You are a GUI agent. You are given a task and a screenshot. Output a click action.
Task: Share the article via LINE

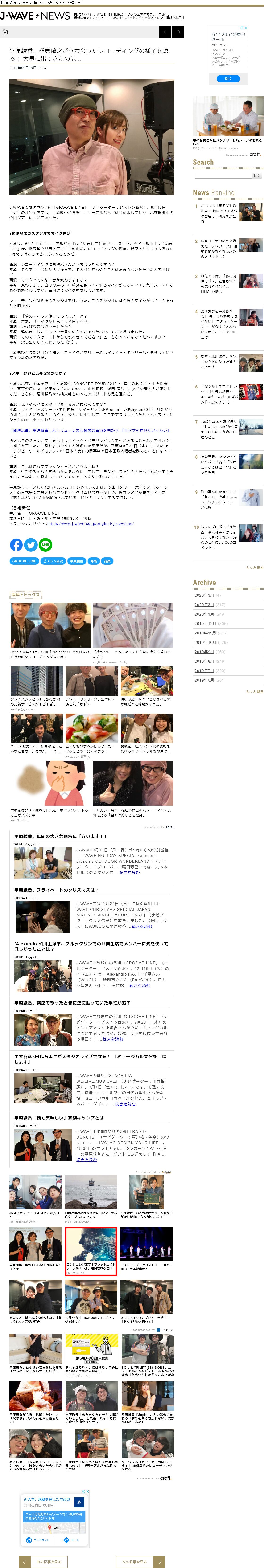click(45, 545)
